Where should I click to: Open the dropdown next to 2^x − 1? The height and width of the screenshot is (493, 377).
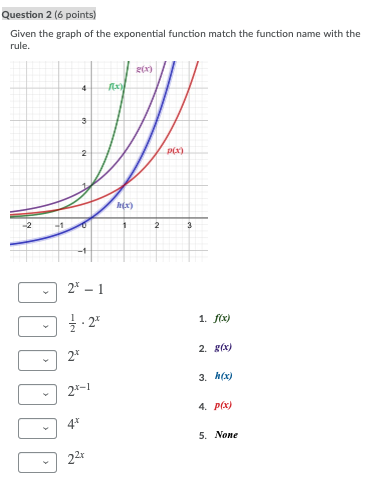(x=37, y=292)
